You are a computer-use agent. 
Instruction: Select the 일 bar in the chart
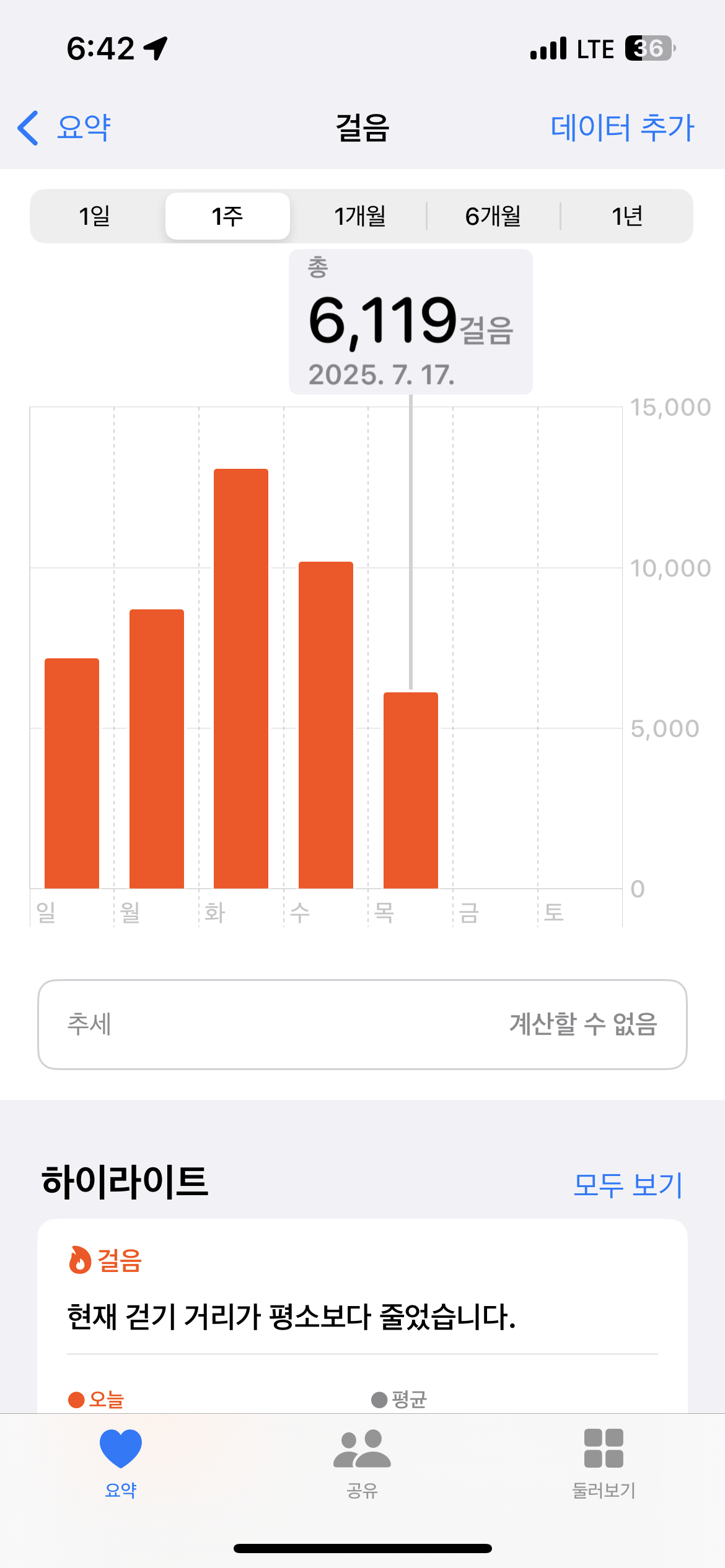coord(72,773)
